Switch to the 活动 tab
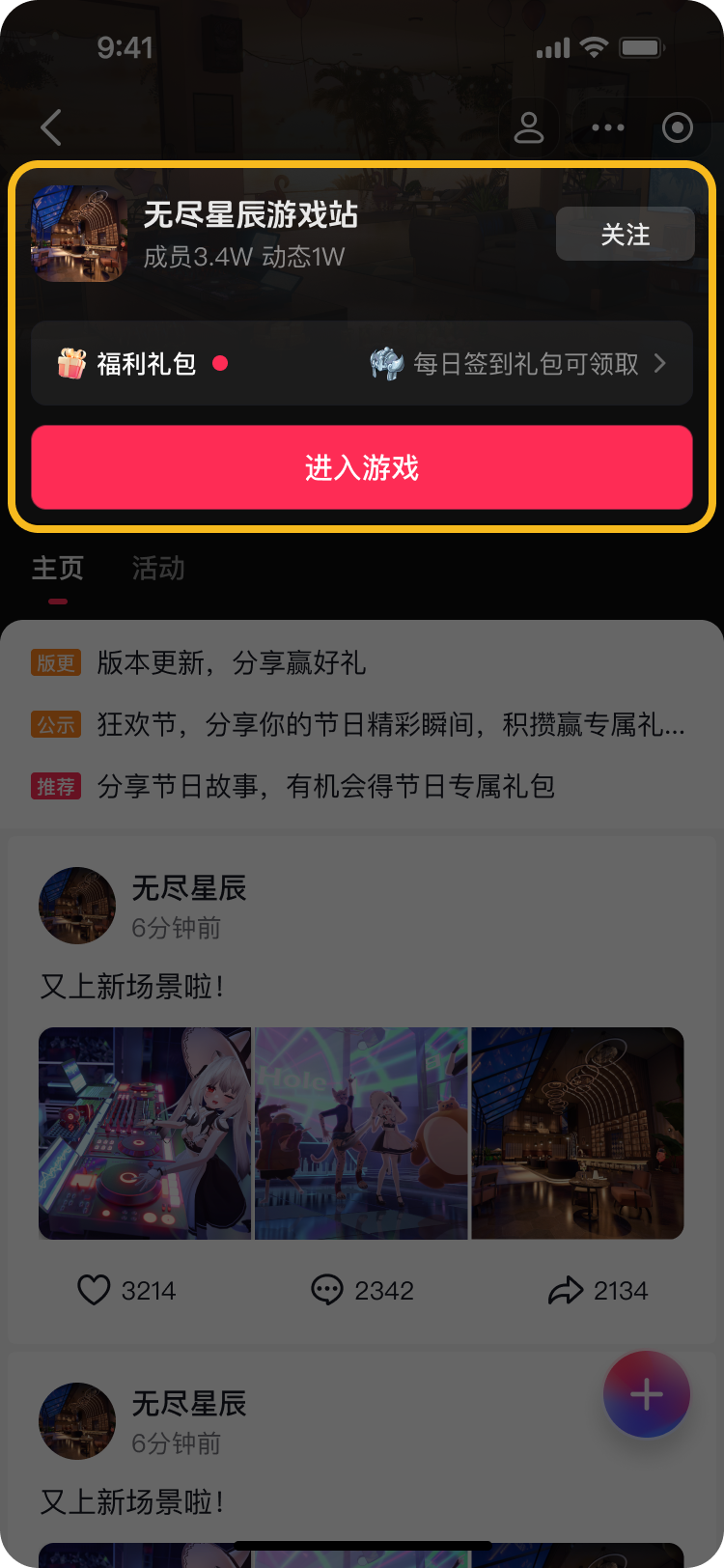The height and width of the screenshot is (1568, 724). point(158,569)
